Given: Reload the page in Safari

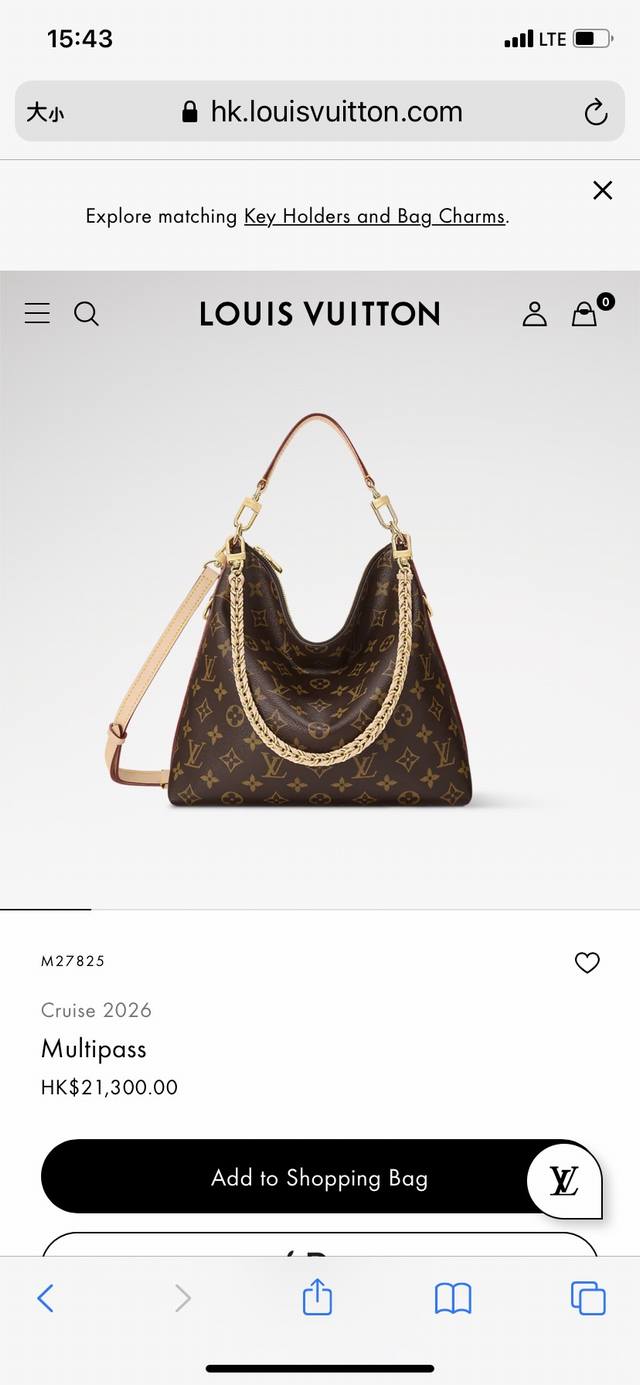Looking at the screenshot, I should [596, 112].
